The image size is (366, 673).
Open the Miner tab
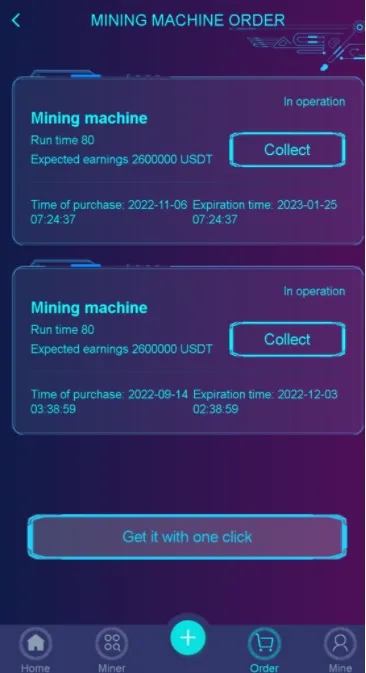112,649
